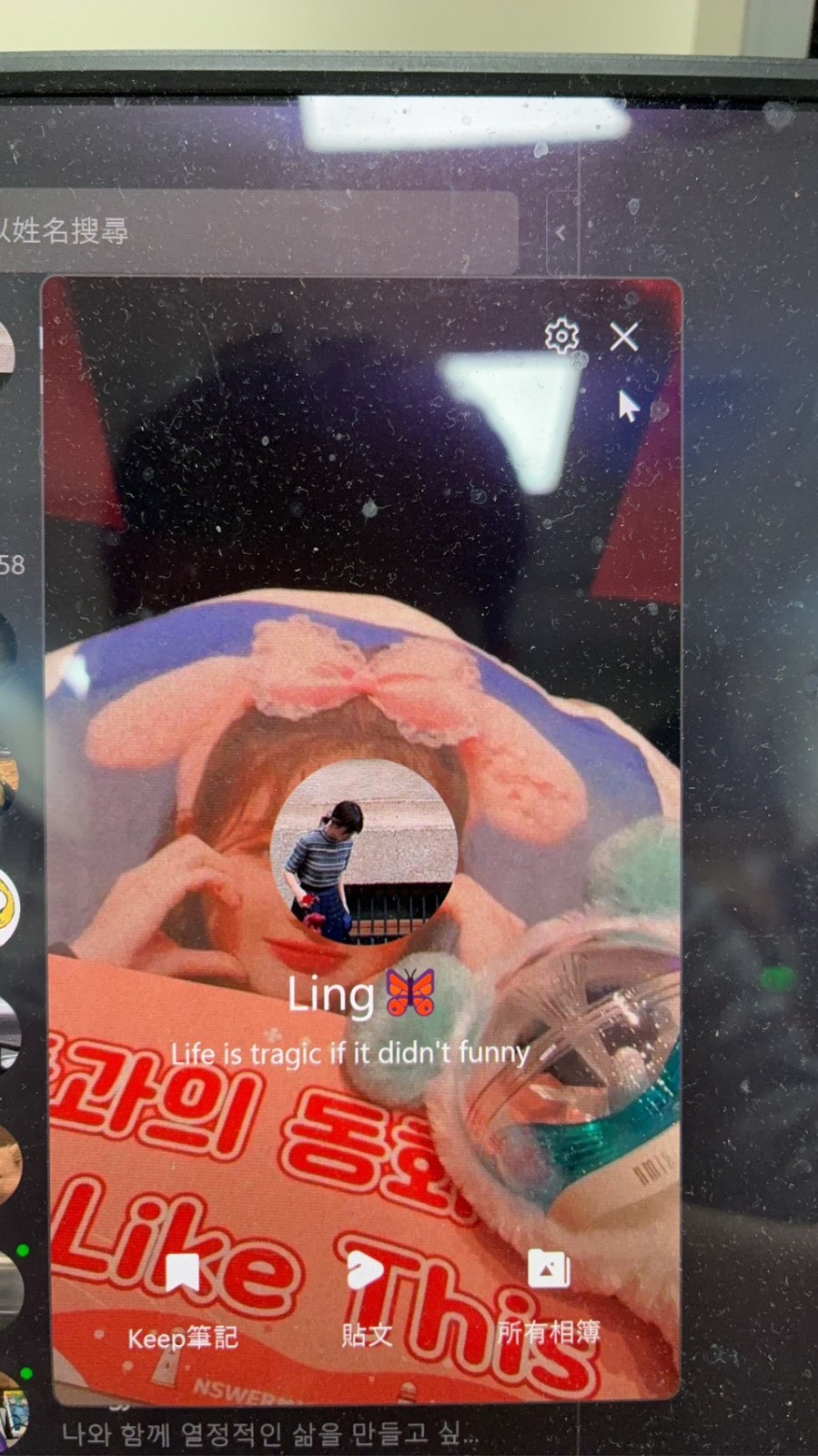
Task: Collapse the panel with left arrow
Action: tap(560, 233)
